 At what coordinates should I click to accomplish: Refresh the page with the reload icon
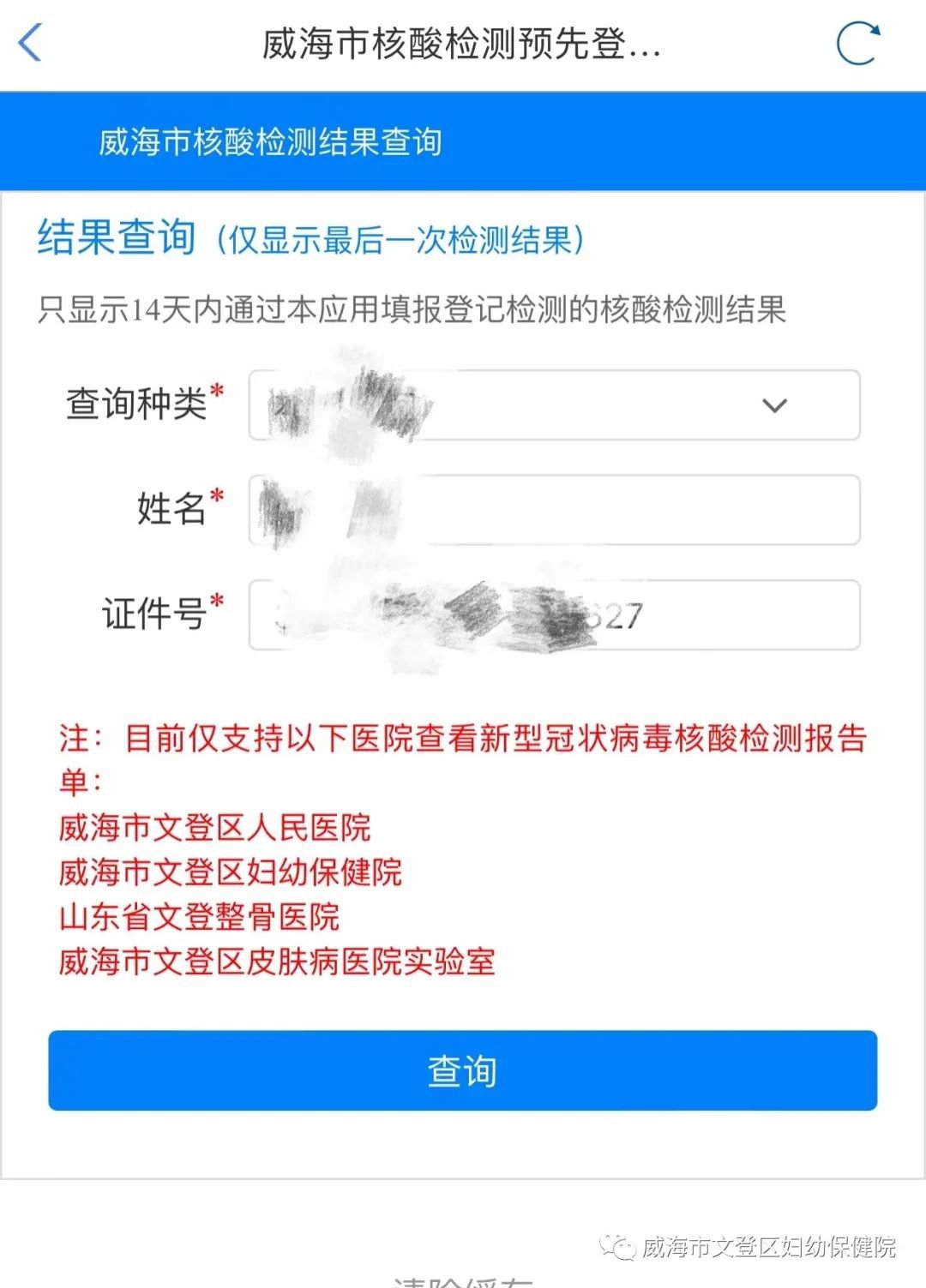click(x=857, y=44)
